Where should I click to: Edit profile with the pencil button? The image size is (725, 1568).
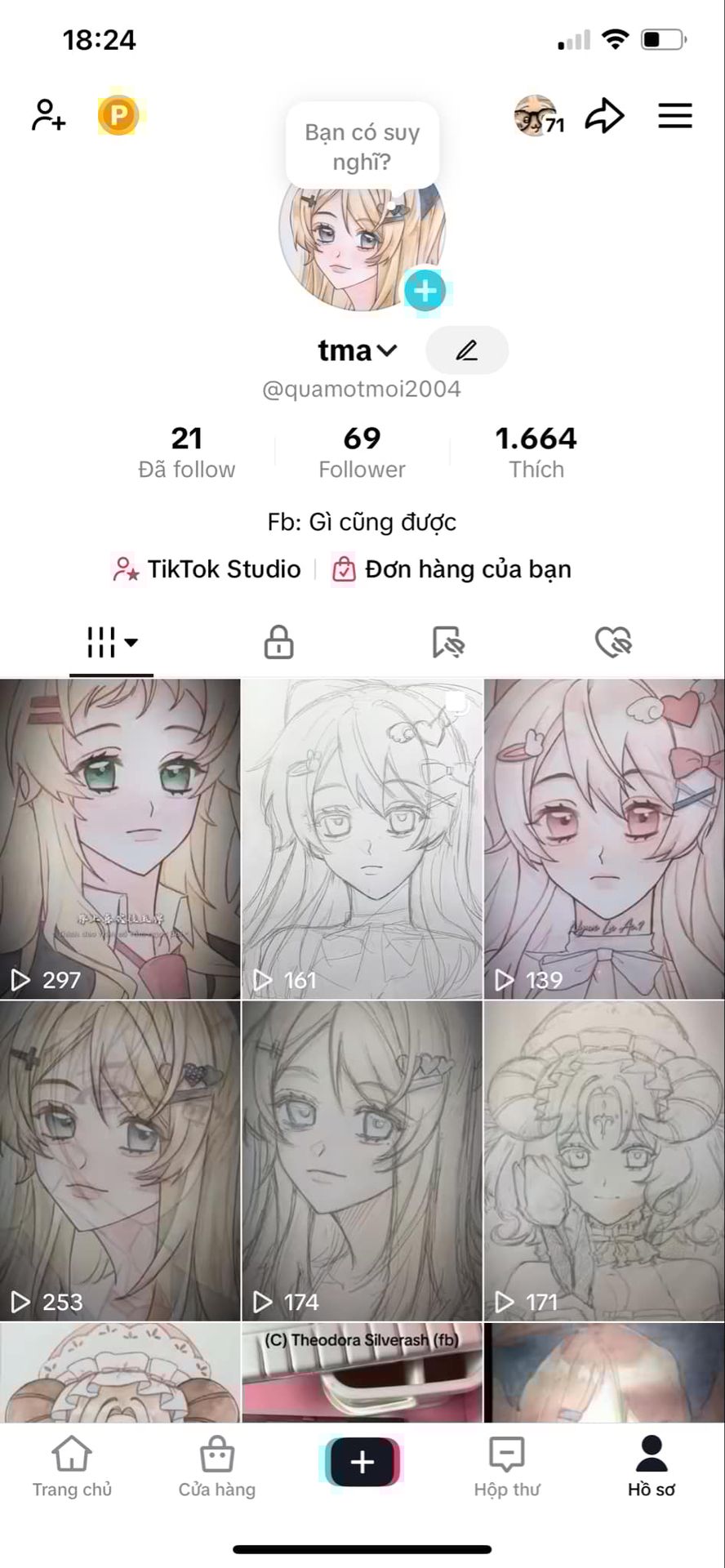pos(467,350)
